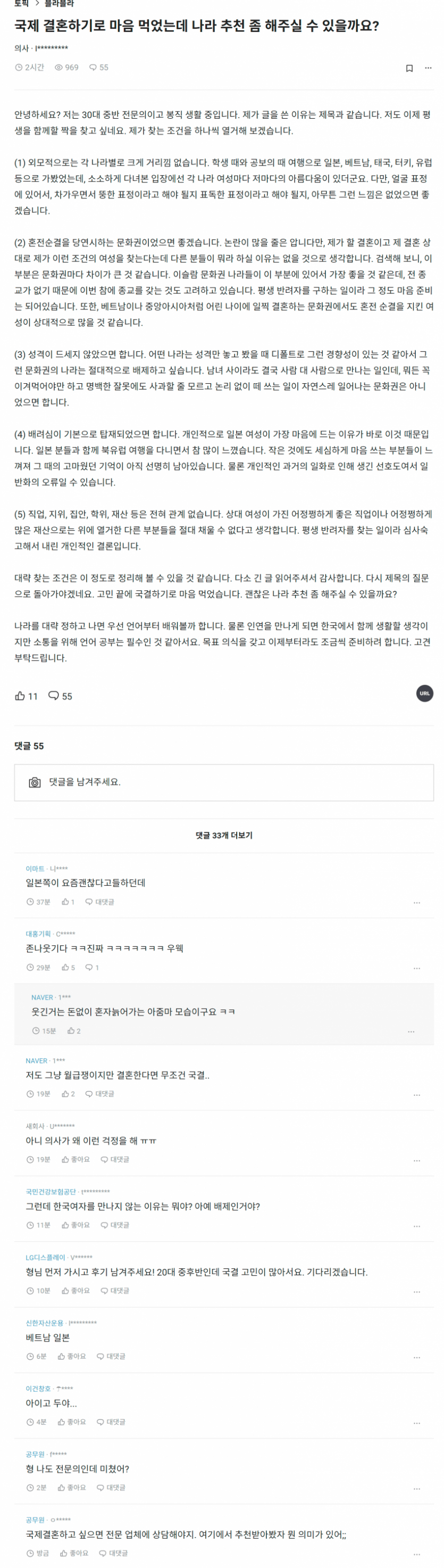Attach a photo to the comment
Viewport: 444px width, 1568px height.
pyautogui.click(x=35, y=782)
